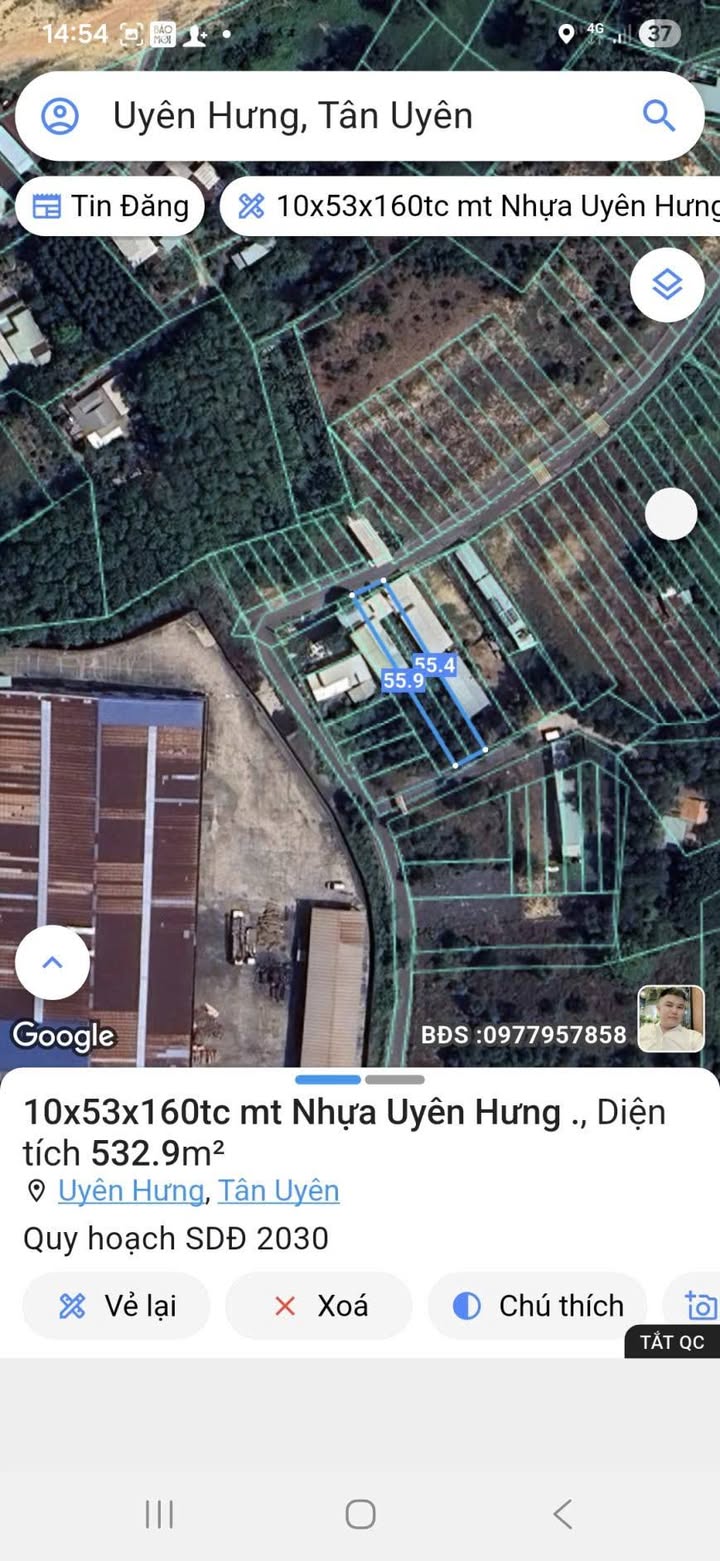Image resolution: width=720 pixels, height=1561 pixels.
Task: Turn off ads with TẮT QC
Action: point(672,1342)
